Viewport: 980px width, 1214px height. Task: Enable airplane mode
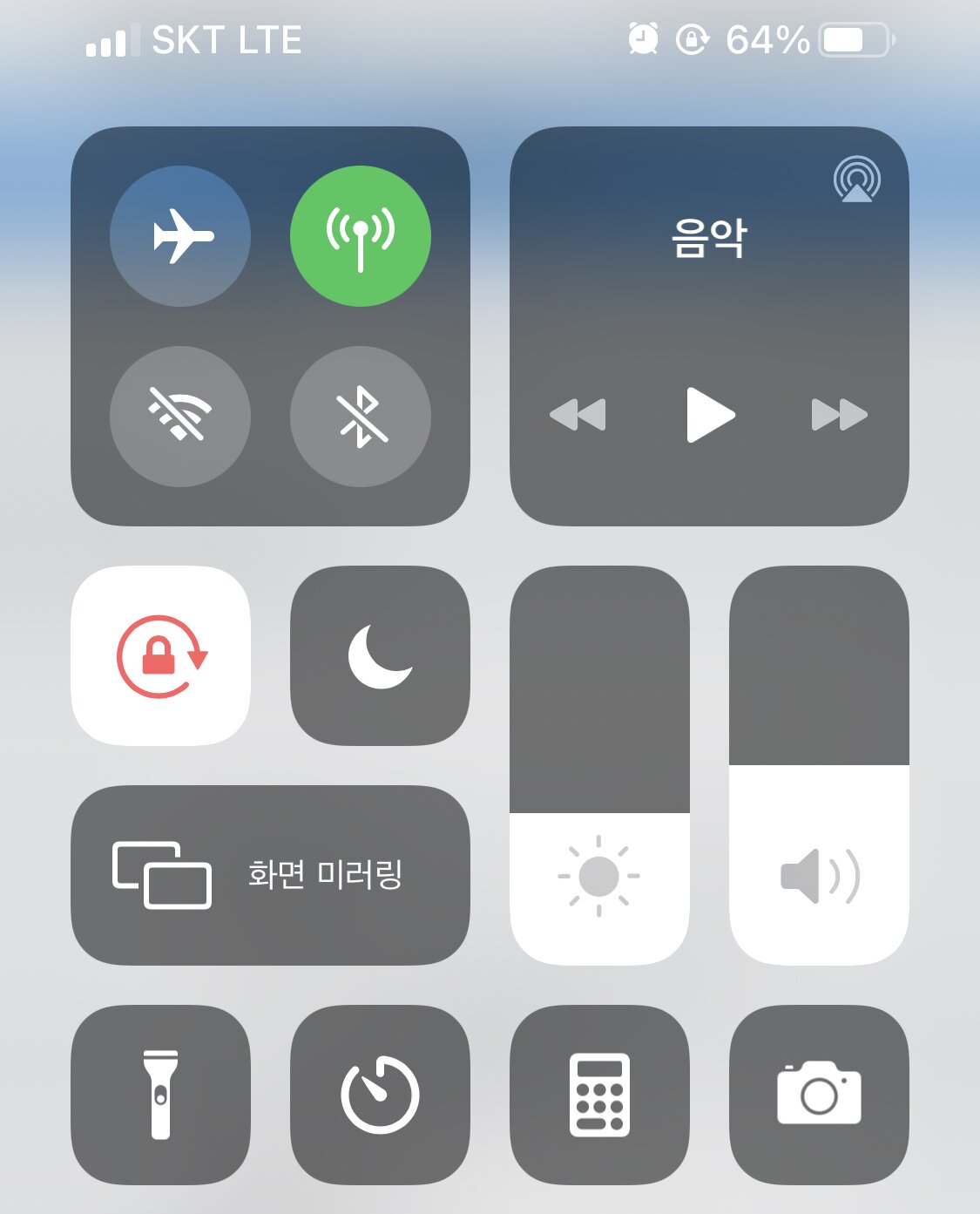coord(180,236)
